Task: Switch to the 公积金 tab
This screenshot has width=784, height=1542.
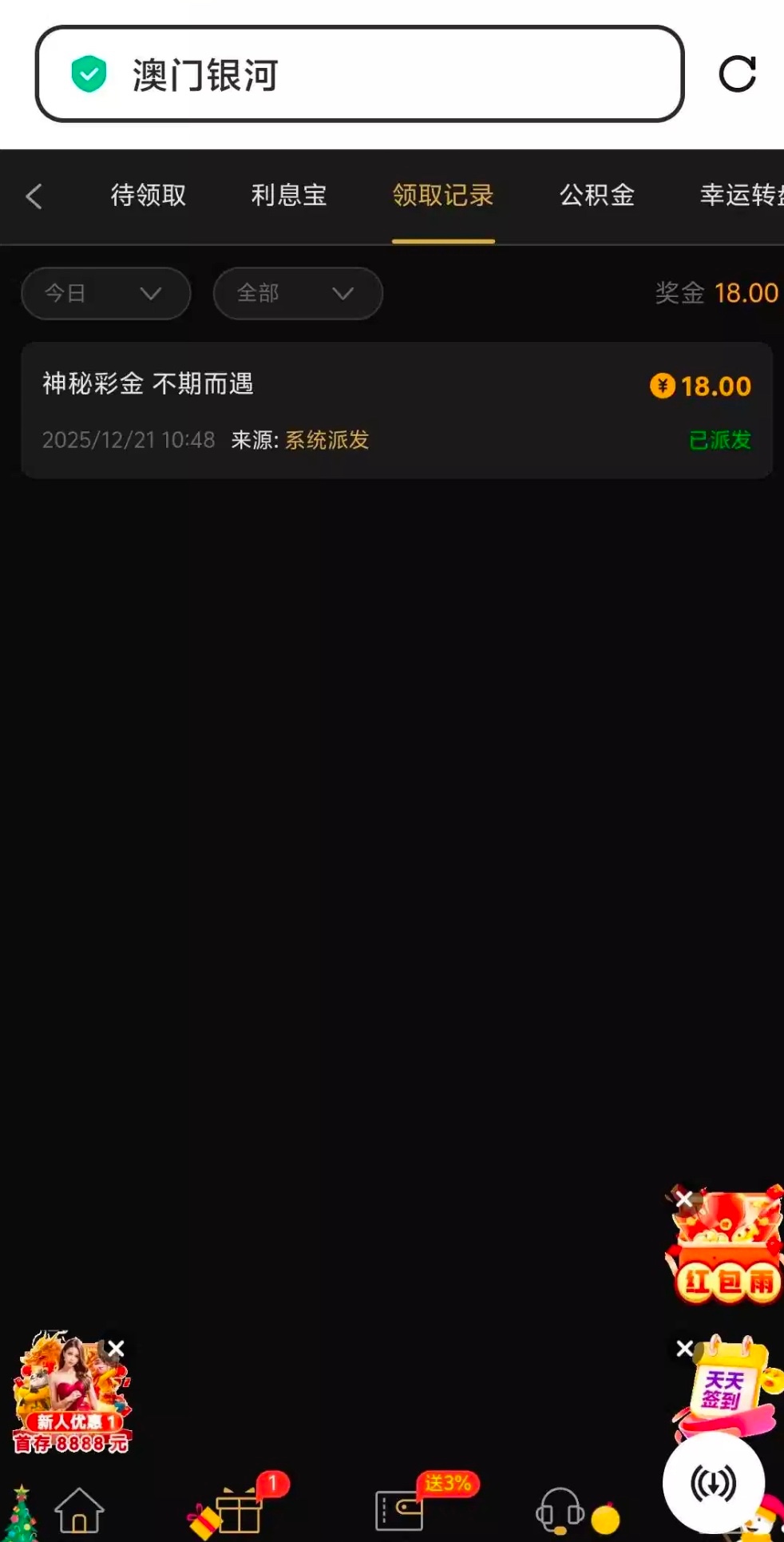Action: tap(597, 196)
